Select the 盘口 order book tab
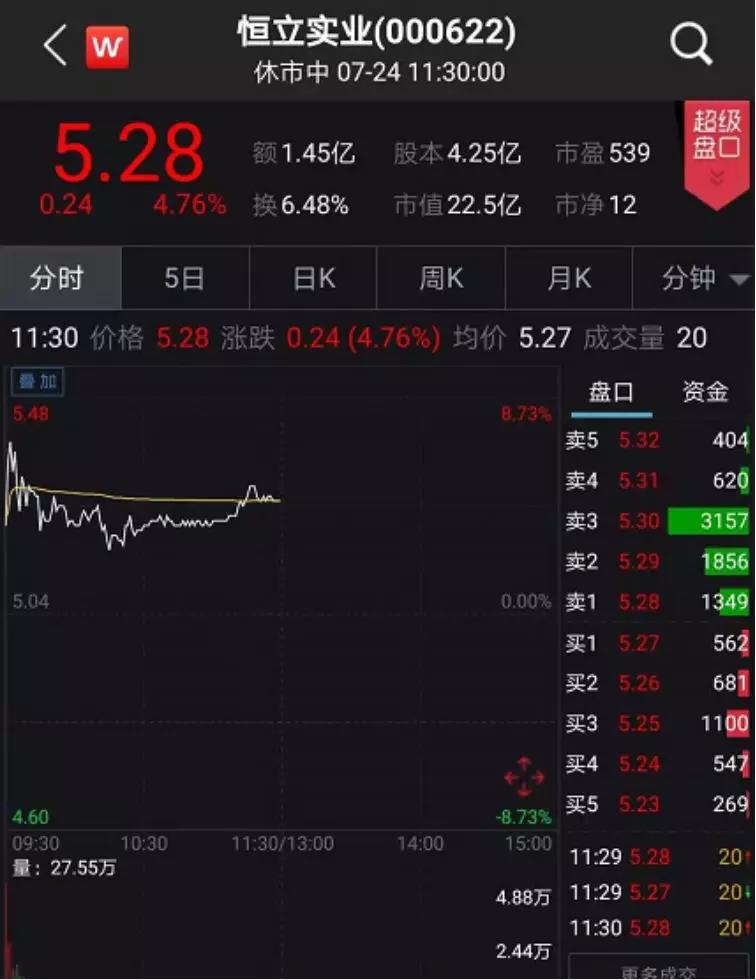The height and width of the screenshot is (980, 756). pos(611,393)
